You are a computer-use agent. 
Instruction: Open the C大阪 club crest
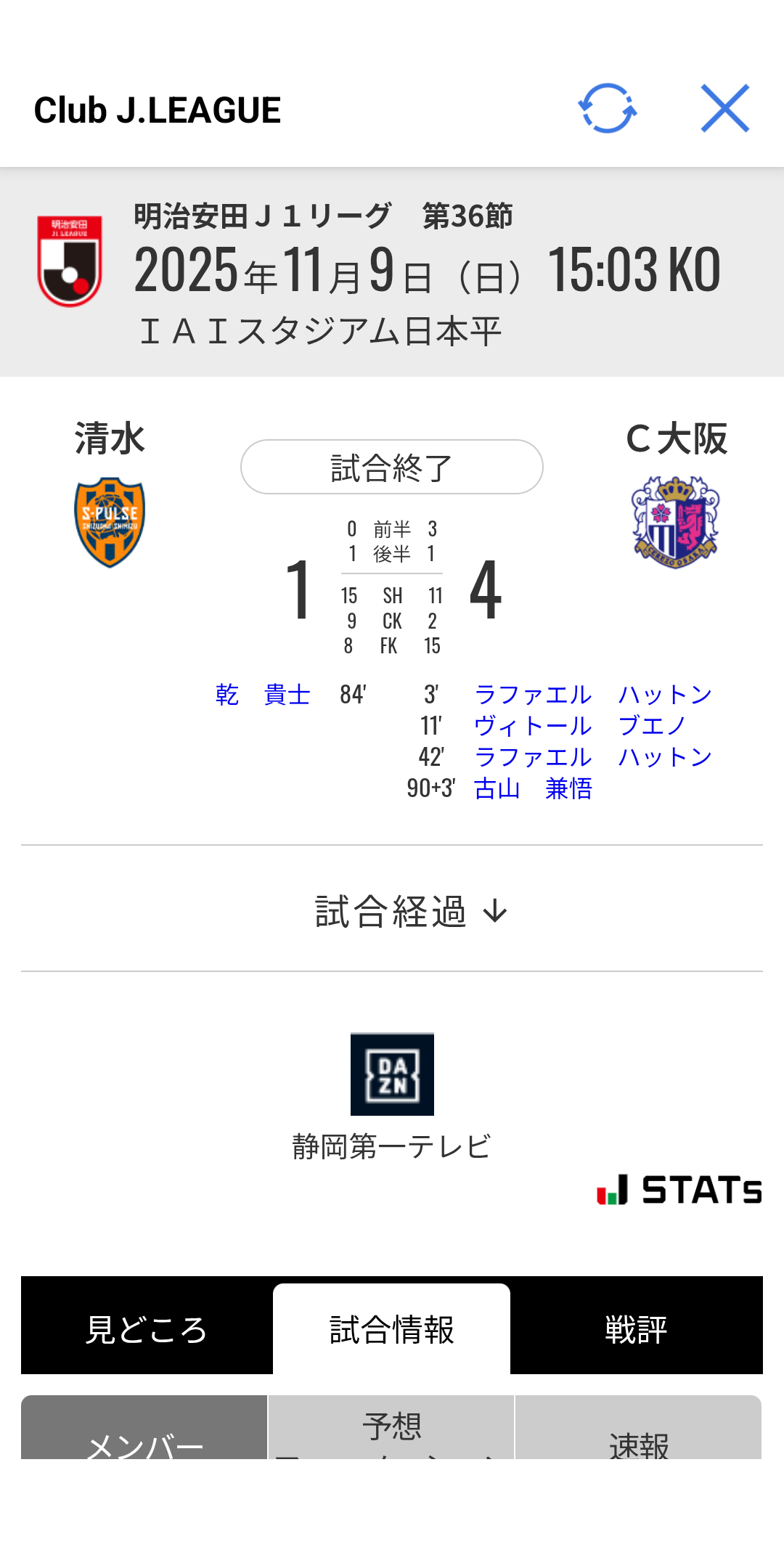pyautogui.click(x=675, y=522)
